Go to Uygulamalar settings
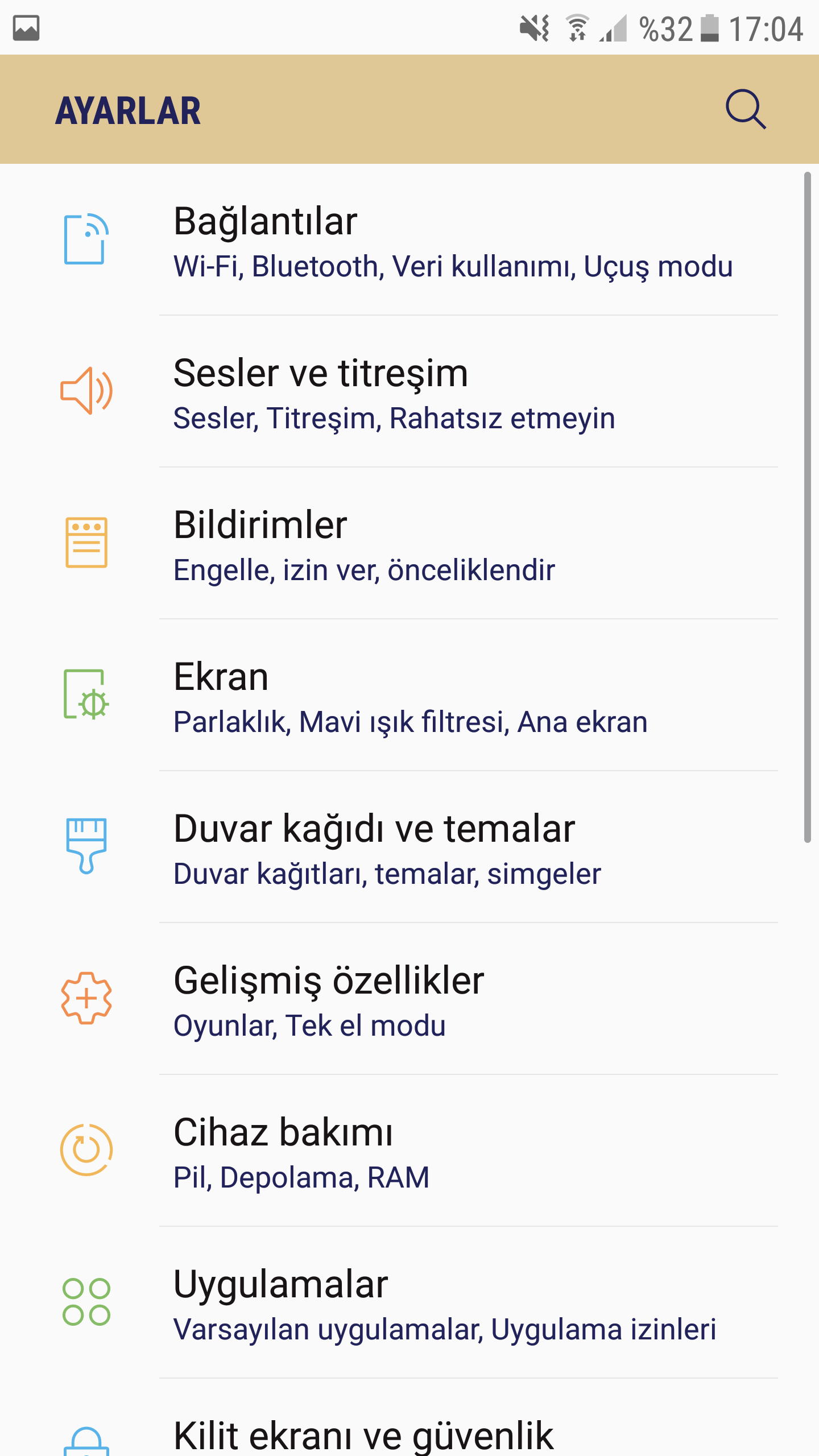This screenshot has width=819, height=1456. coord(409,1304)
